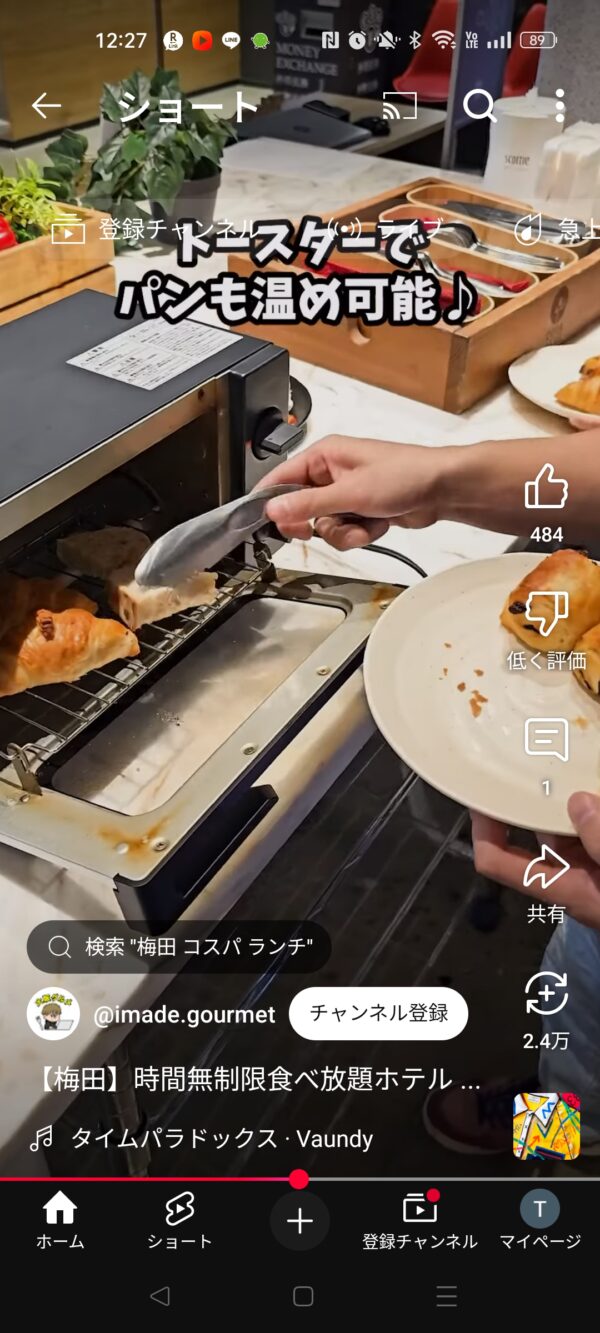600x1333 pixels.
Task: Create new content with plus button
Action: point(300,1221)
